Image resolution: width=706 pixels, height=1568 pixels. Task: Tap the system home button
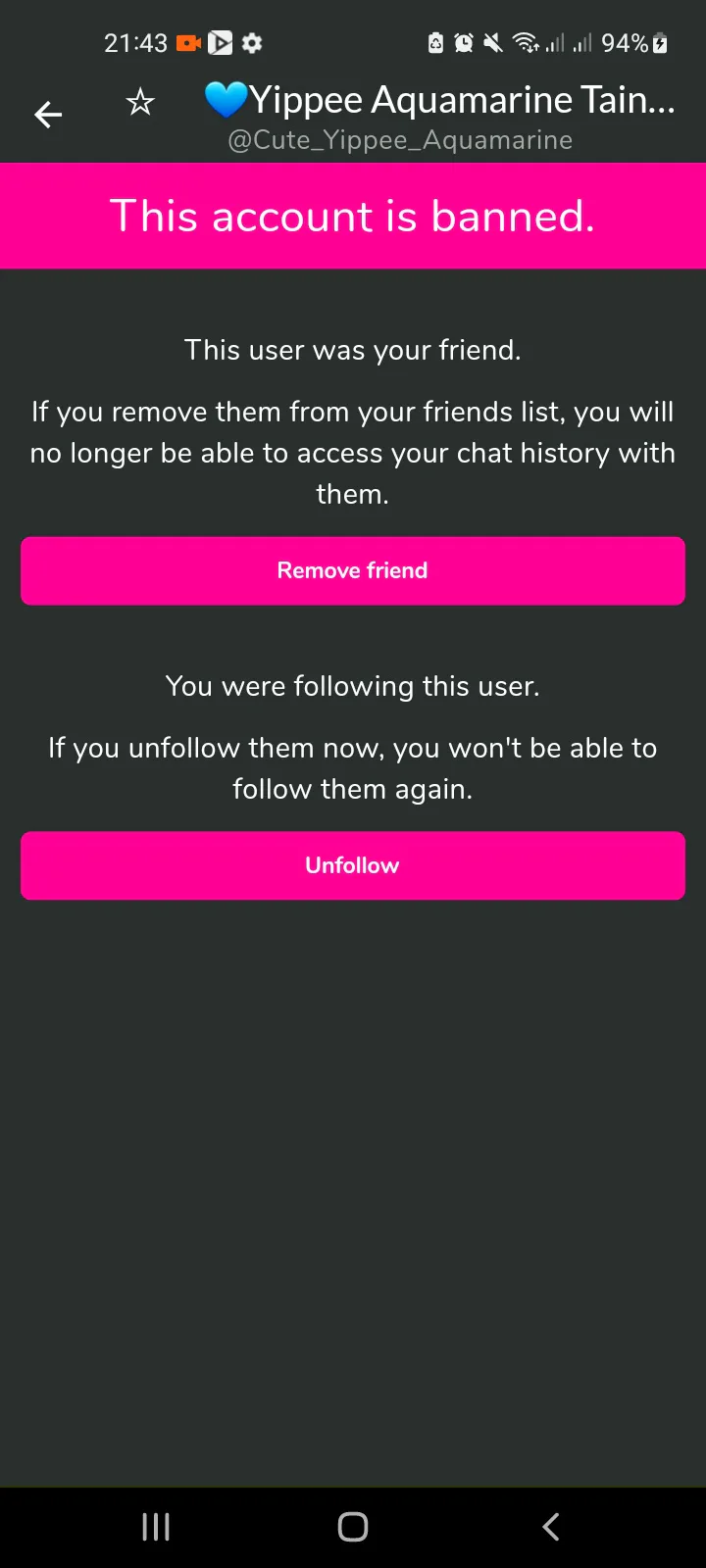coord(353,1527)
